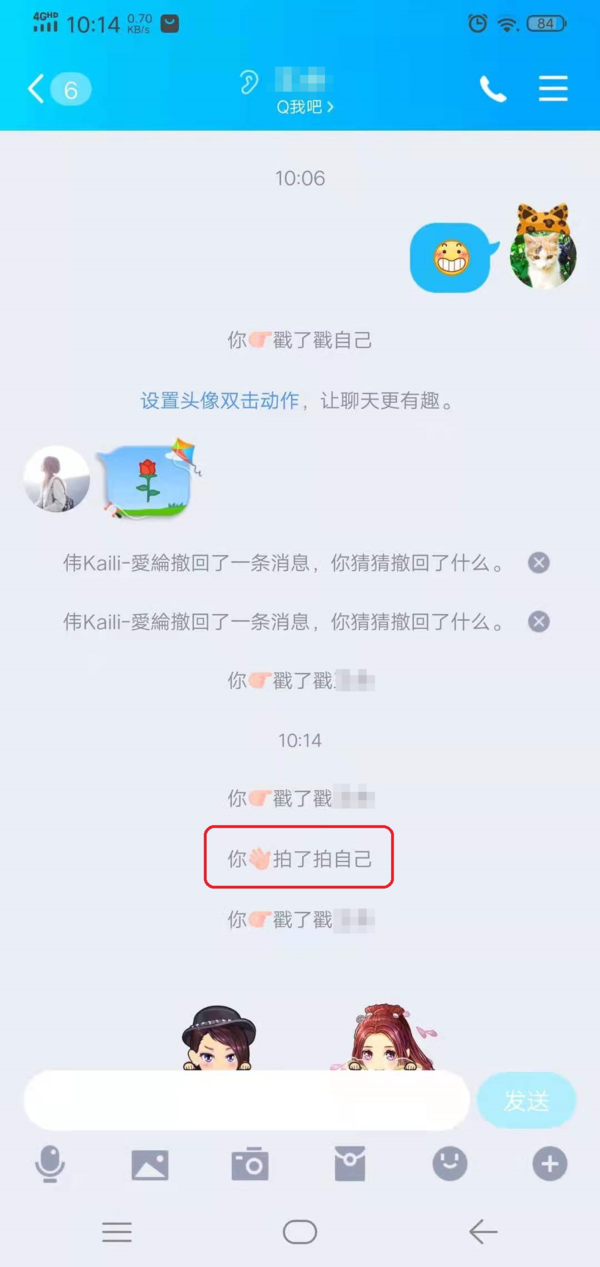Dismiss the second recalled-message notice
The height and width of the screenshot is (1267, 600).
538,622
